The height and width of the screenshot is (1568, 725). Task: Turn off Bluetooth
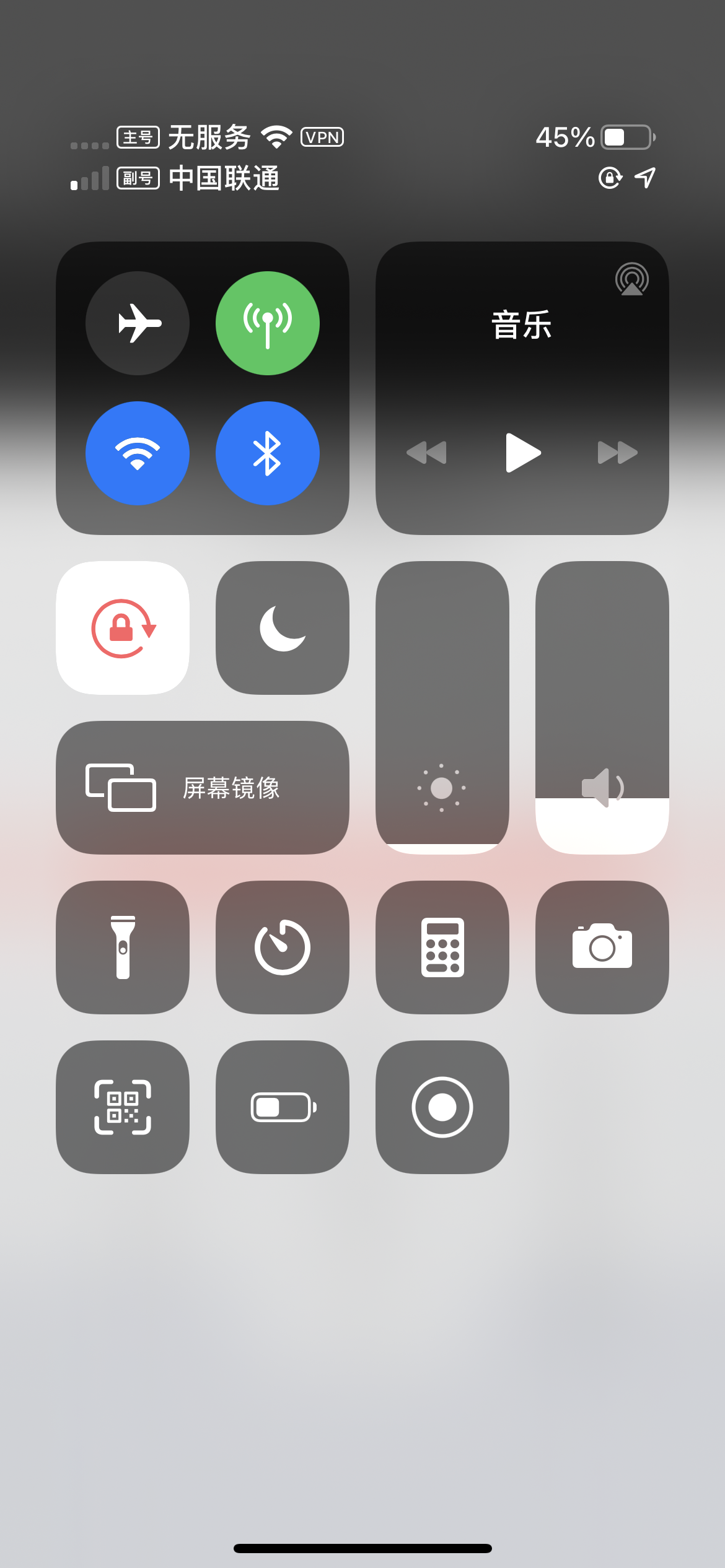(268, 453)
